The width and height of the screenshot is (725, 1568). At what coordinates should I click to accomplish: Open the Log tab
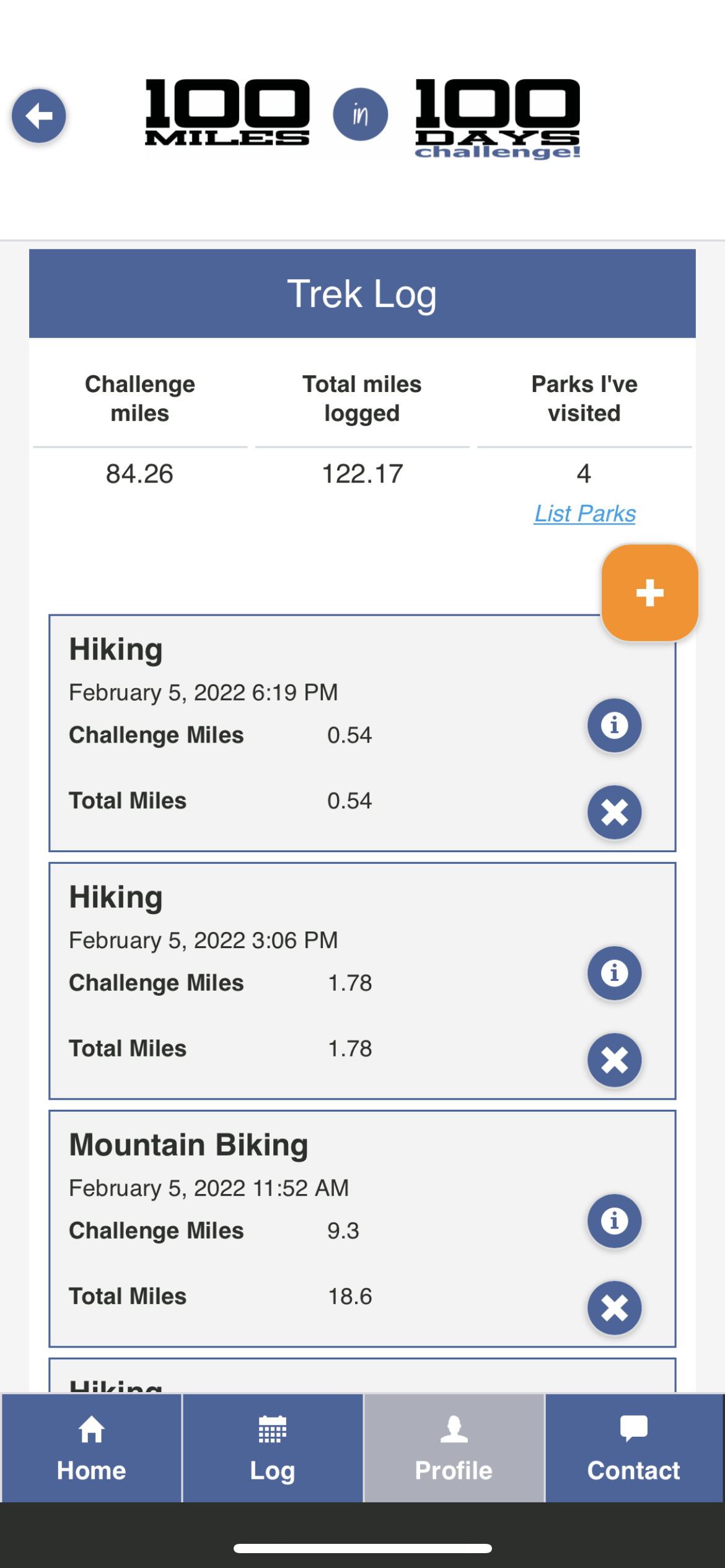[273, 1448]
